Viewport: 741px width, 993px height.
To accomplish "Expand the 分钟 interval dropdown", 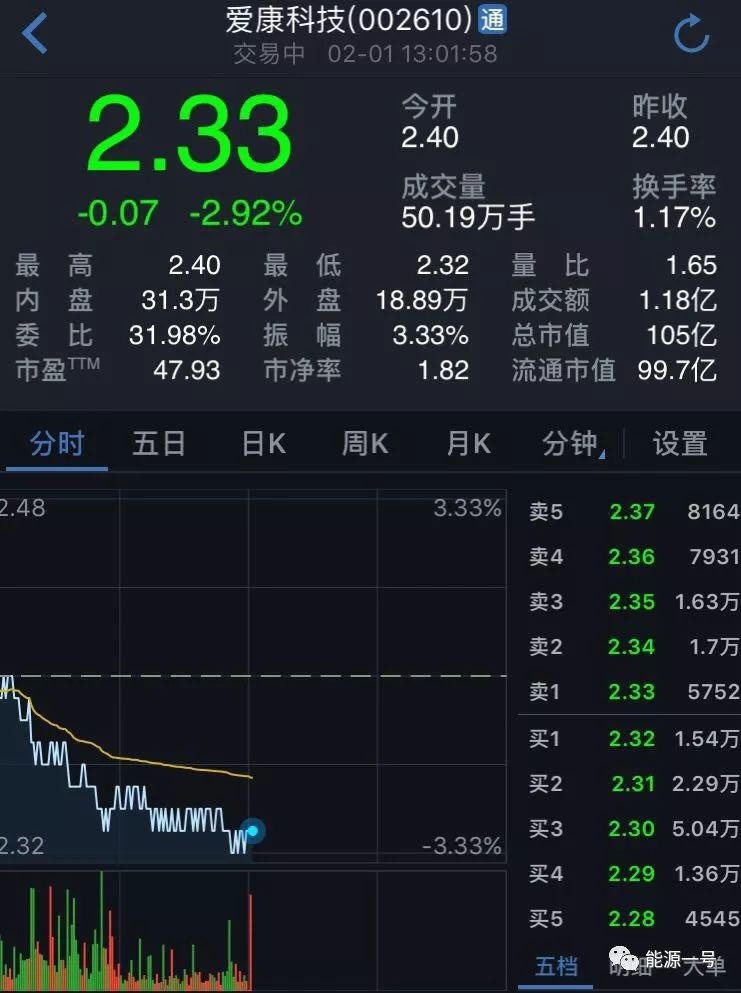I will [572, 443].
